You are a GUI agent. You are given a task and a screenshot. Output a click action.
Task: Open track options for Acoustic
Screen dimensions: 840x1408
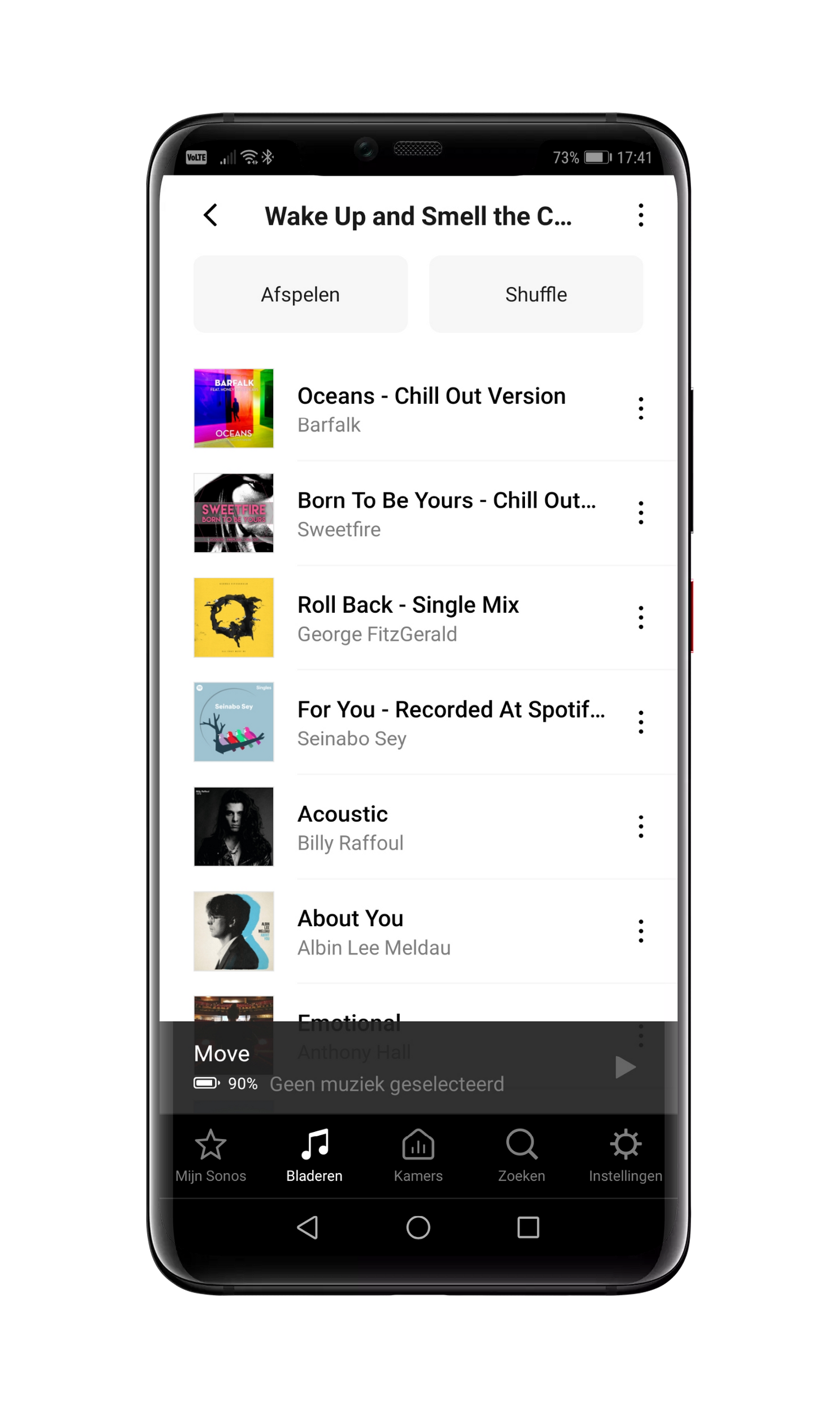pos(640,827)
